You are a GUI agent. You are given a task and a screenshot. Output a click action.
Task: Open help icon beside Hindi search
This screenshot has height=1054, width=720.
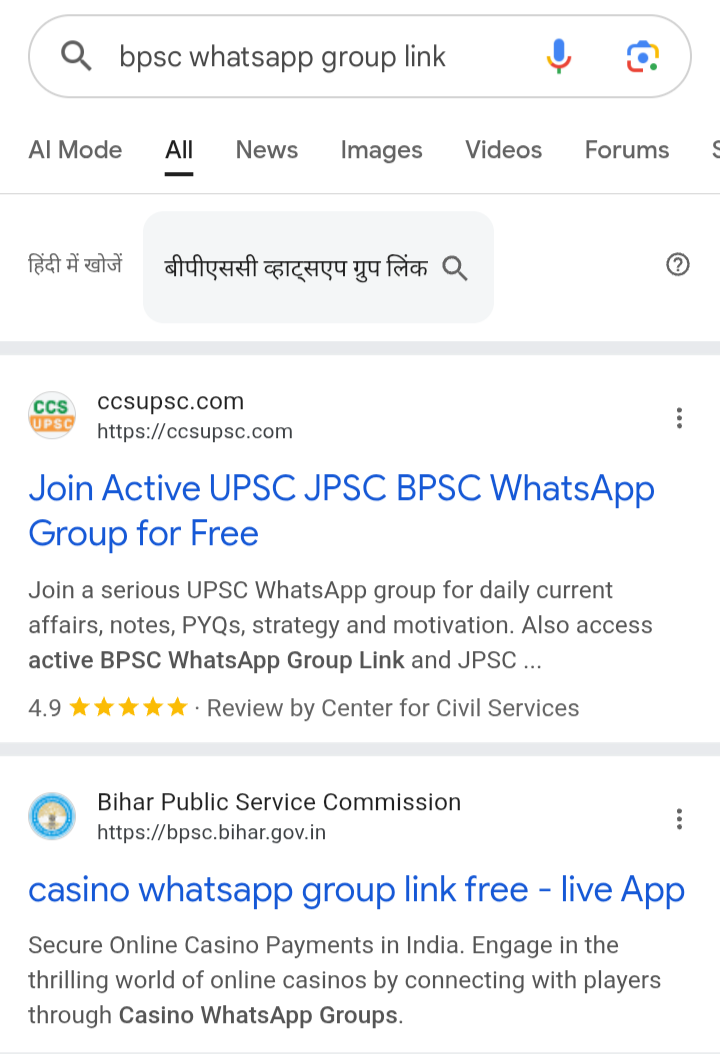(x=678, y=265)
